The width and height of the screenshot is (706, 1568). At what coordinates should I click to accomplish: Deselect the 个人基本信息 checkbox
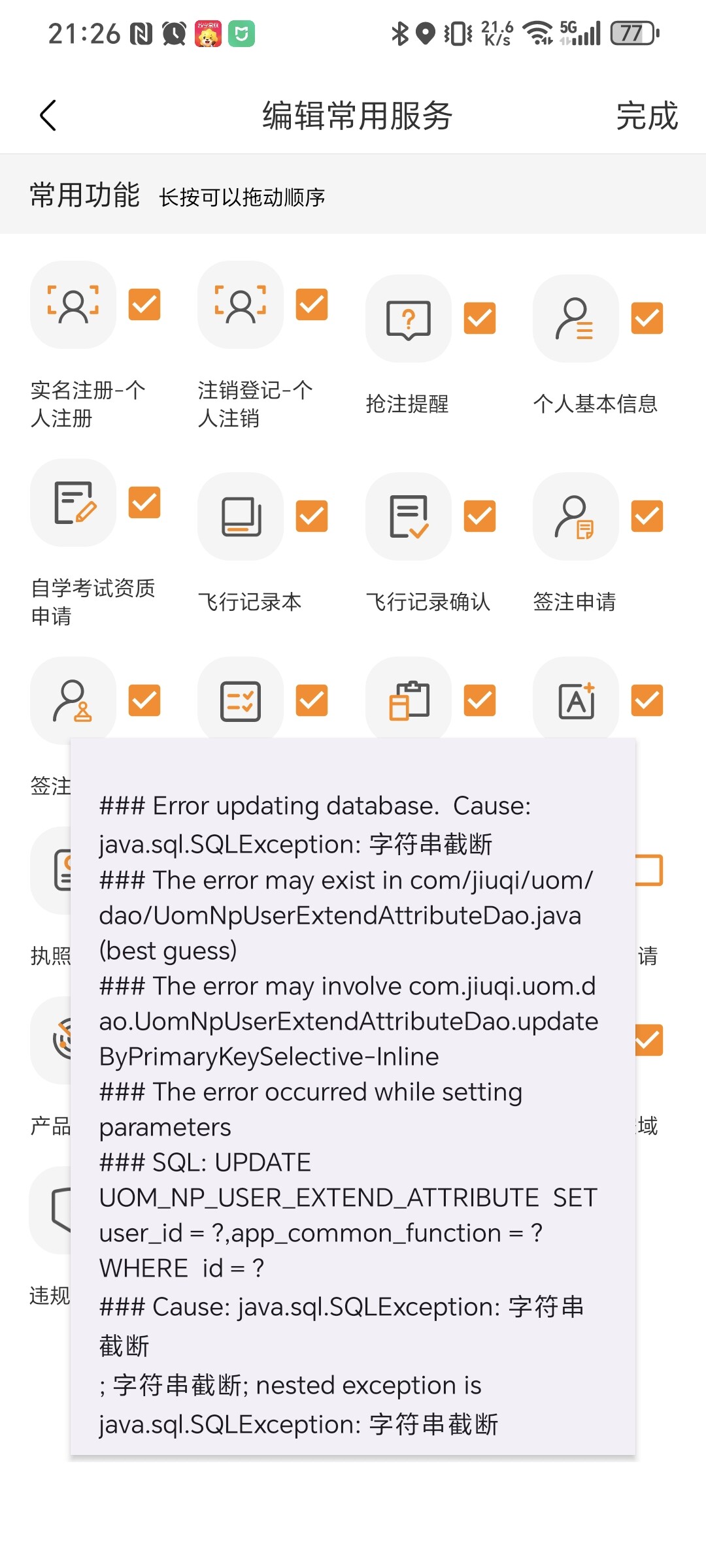coord(647,318)
